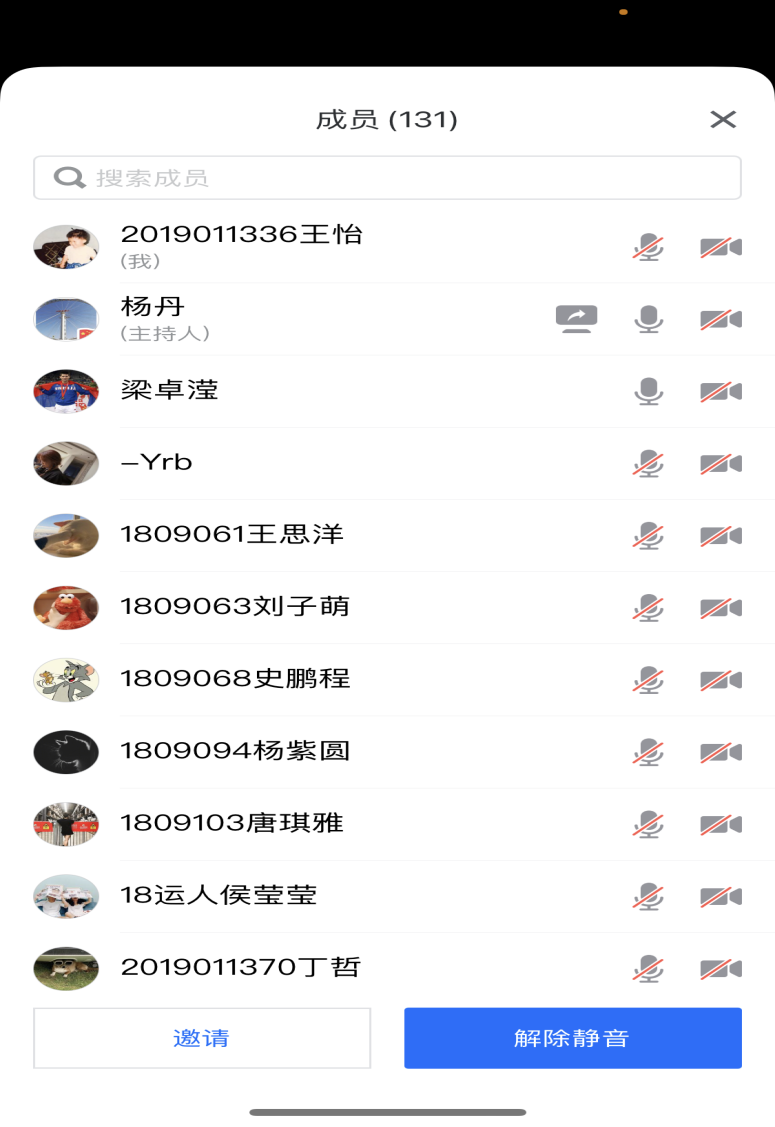Click the screen sharing icon next to 杨丹
The image size is (775, 1127).
(x=576, y=319)
